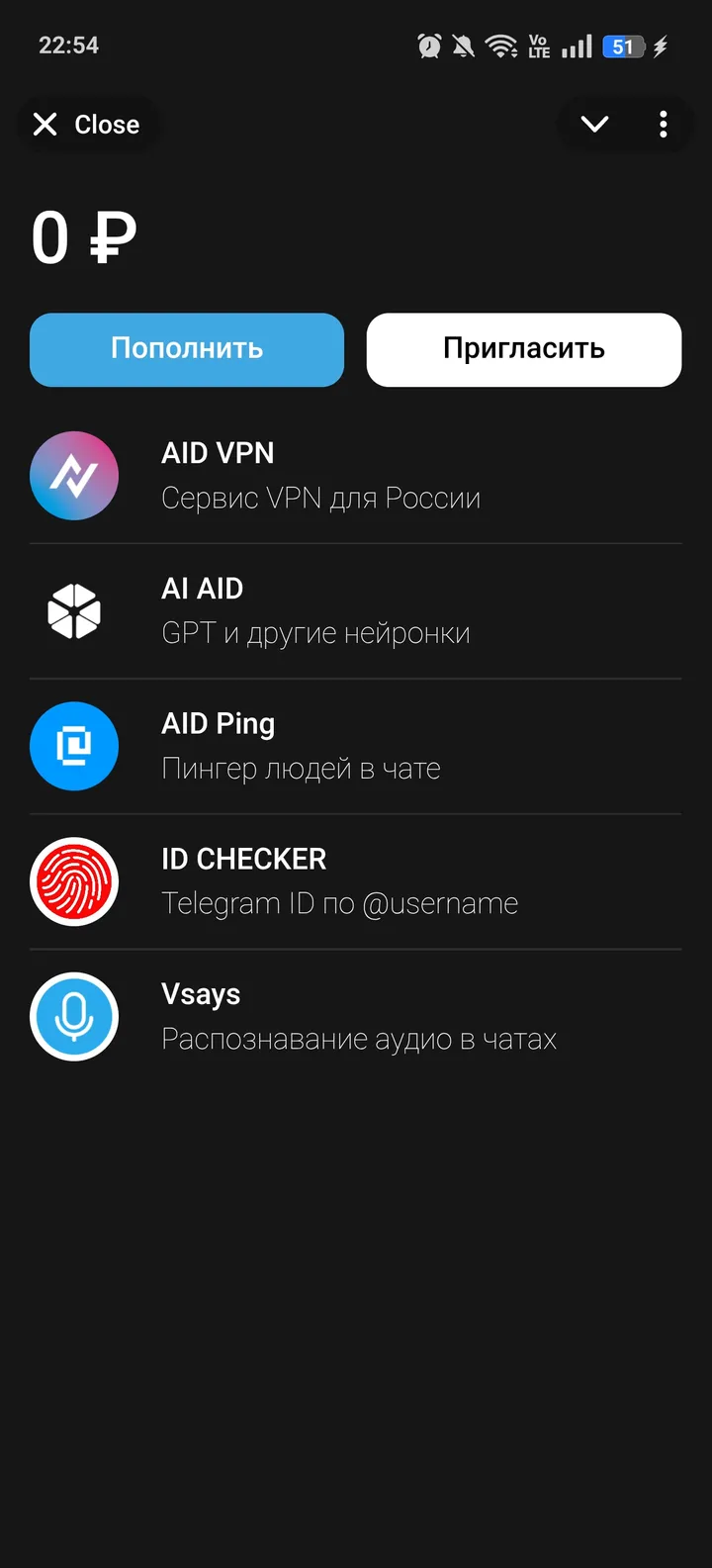
Task: Open the ID CHECKER fingerprint icon
Action: click(x=74, y=881)
